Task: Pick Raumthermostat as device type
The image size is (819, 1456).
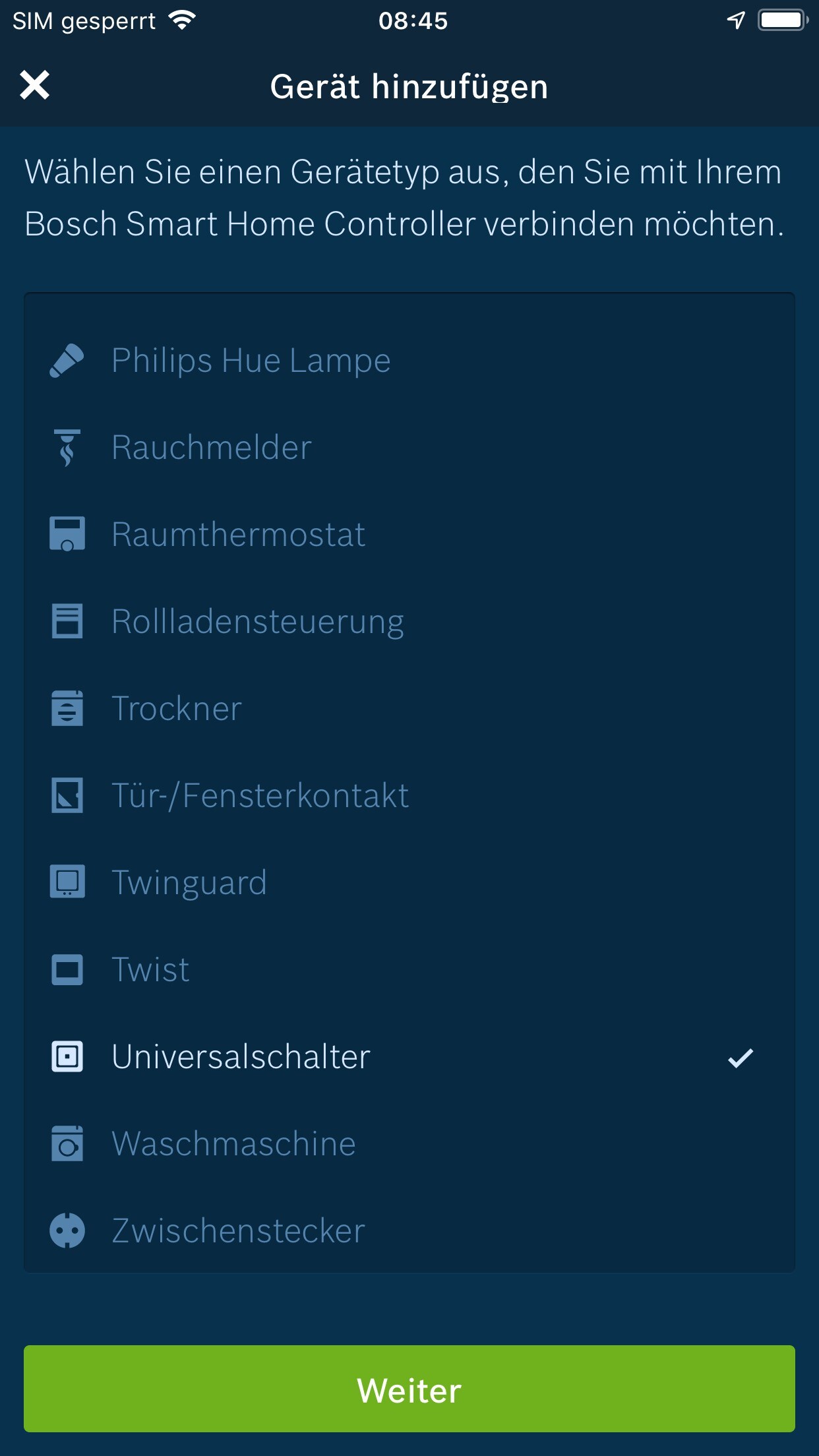Action: (x=409, y=534)
